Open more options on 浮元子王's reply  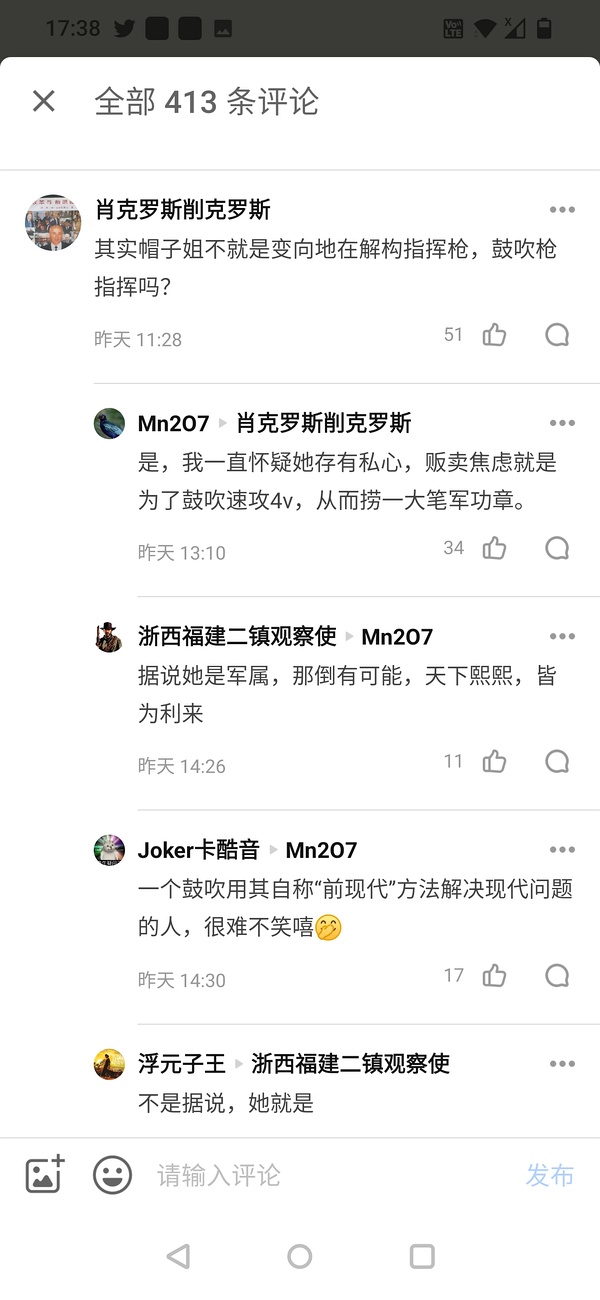pos(562,1064)
